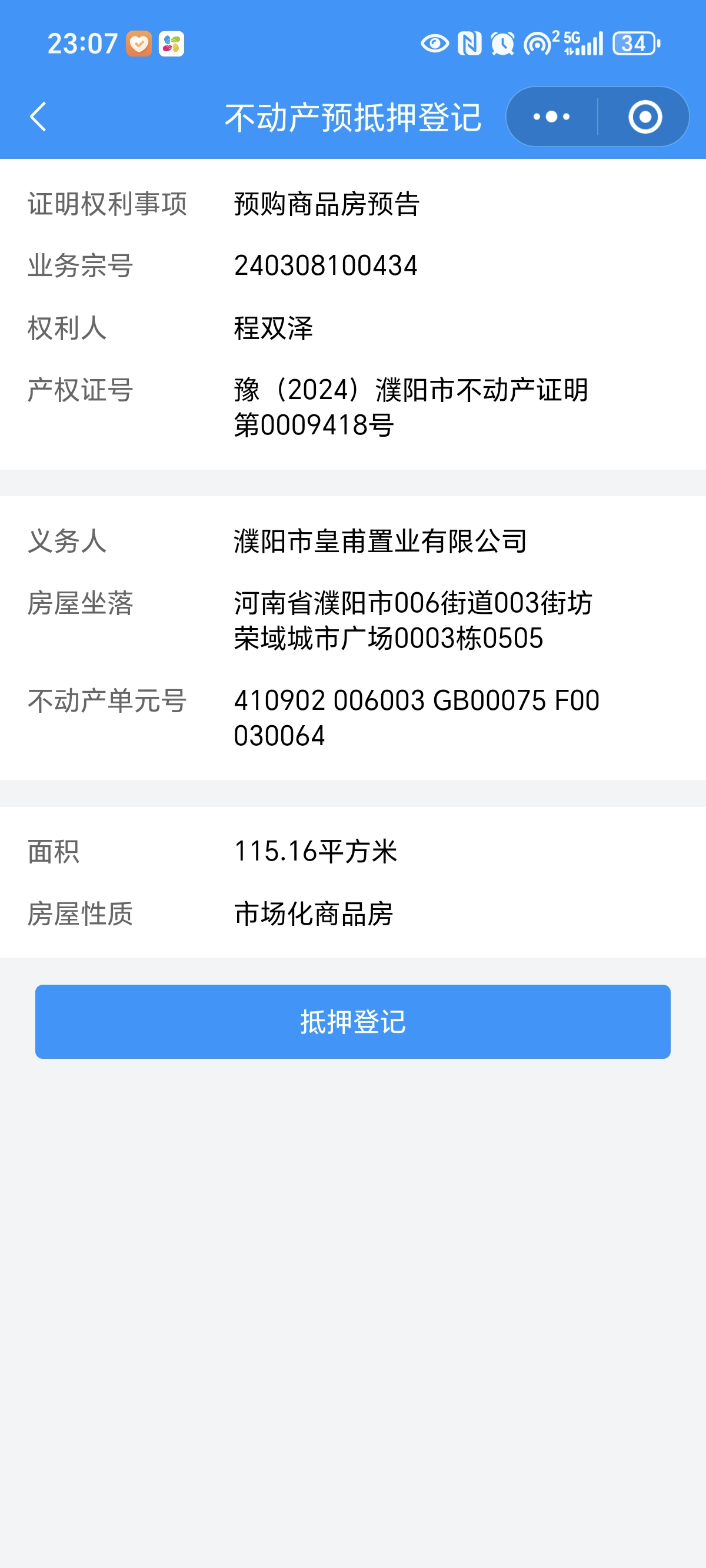Close the mini program via the circle icon
Image resolution: width=706 pixels, height=1568 pixels.
tap(645, 117)
